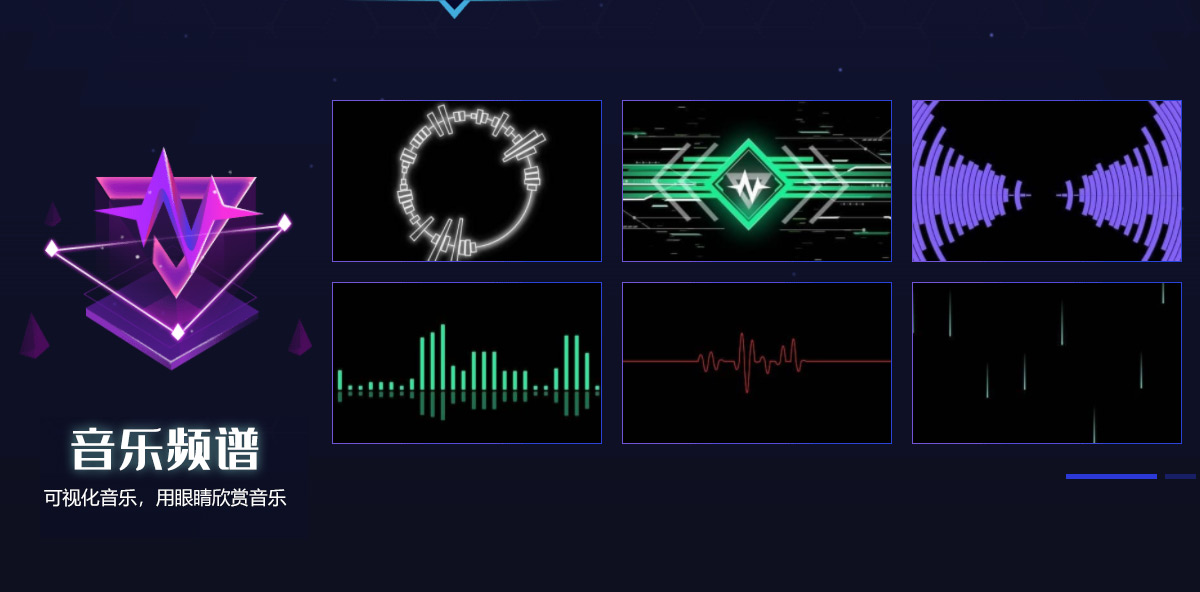Select the green diamond spectrum tile

coord(756,181)
